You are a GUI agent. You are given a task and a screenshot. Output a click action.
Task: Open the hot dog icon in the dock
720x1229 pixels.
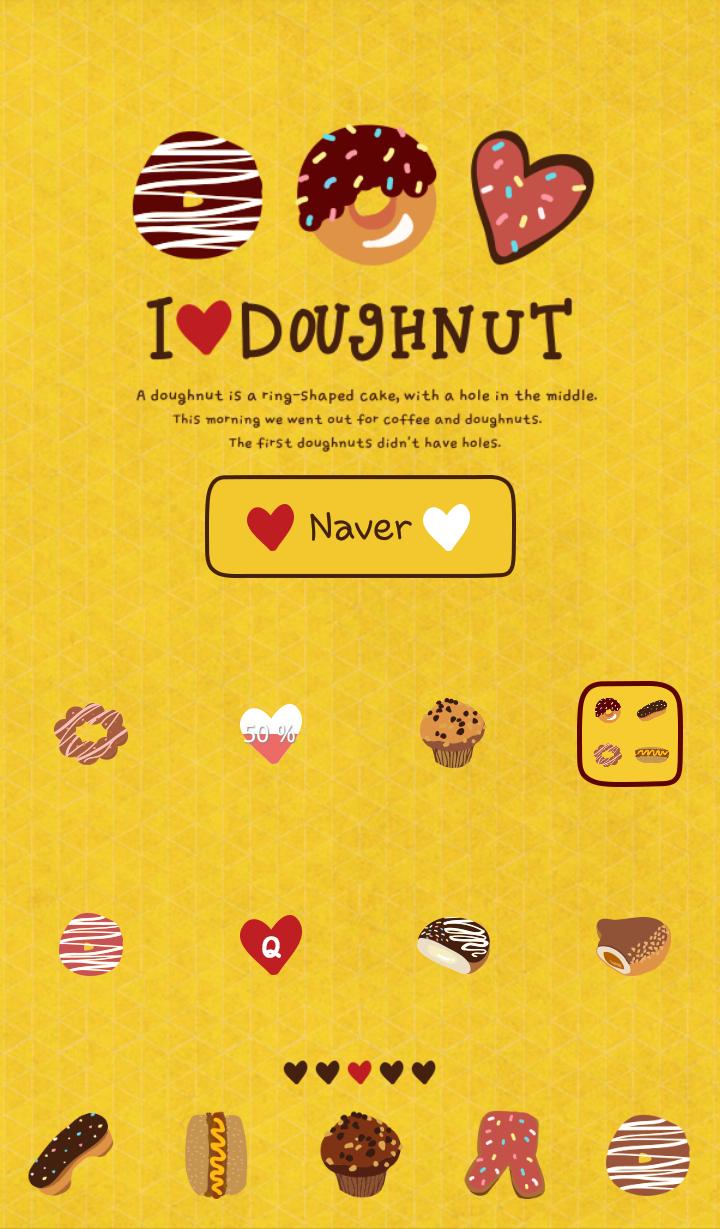[x=215, y=1152]
